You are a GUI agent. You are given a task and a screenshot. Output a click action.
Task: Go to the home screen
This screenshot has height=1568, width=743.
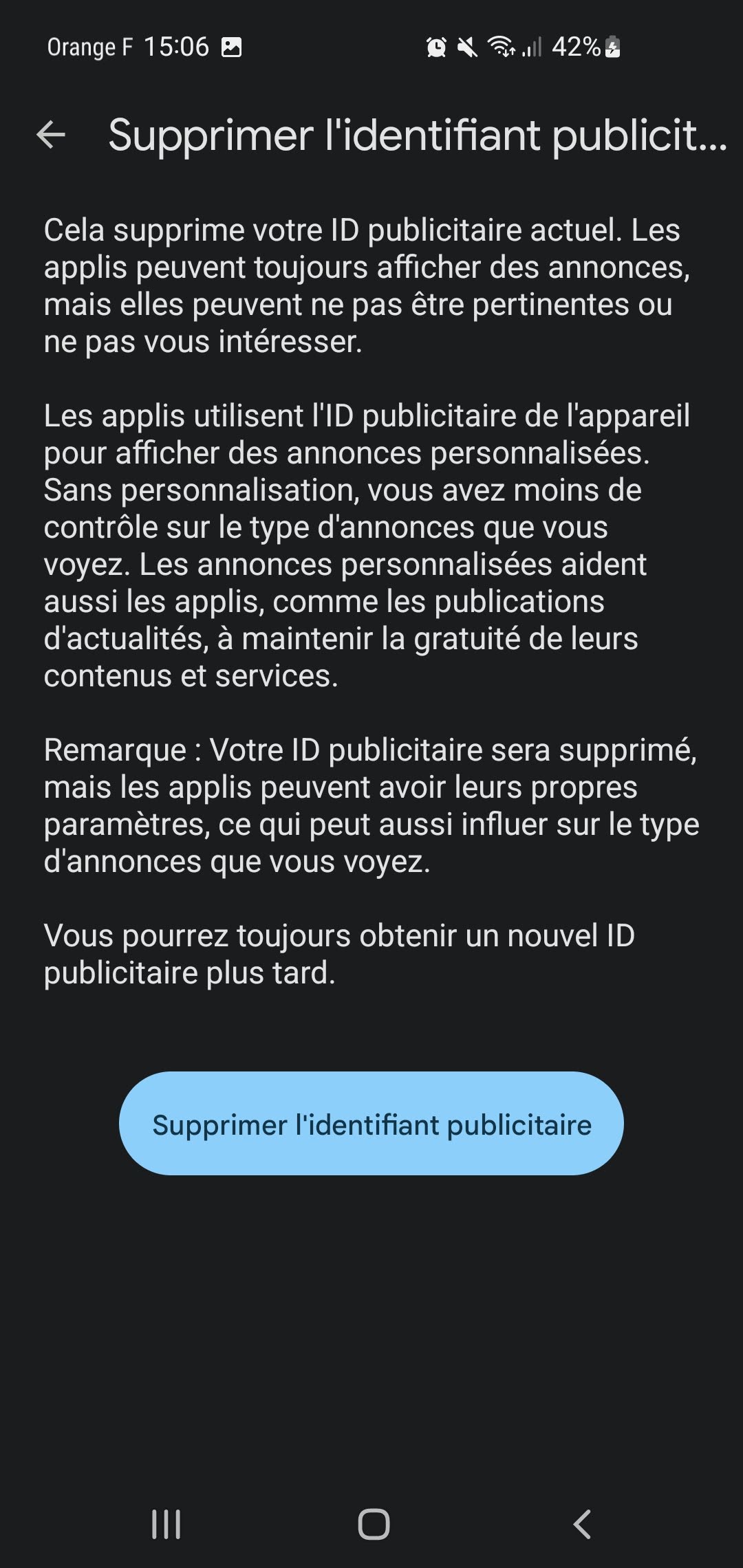(x=374, y=1524)
